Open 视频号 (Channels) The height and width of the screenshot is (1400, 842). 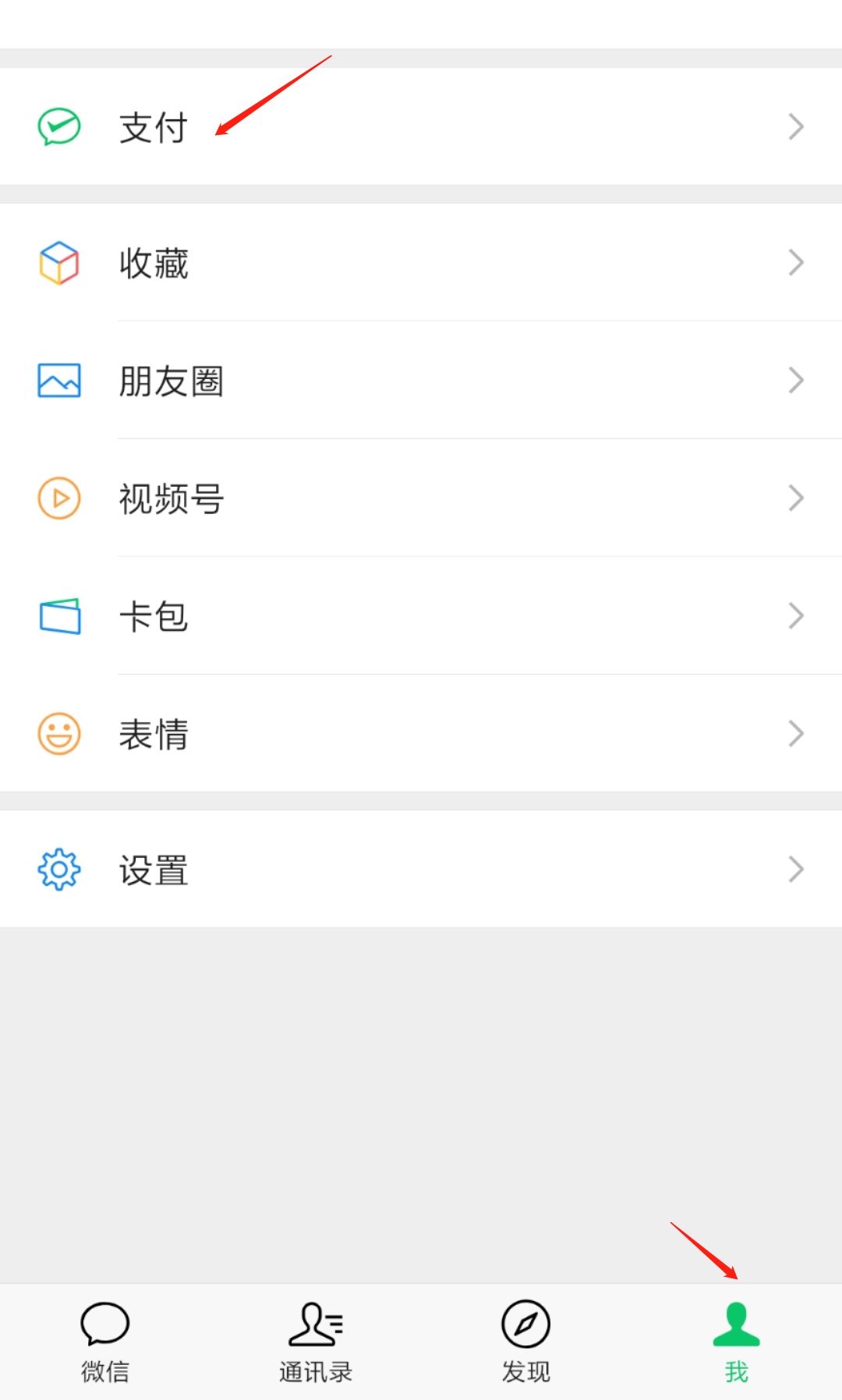[x=421, y=498]
